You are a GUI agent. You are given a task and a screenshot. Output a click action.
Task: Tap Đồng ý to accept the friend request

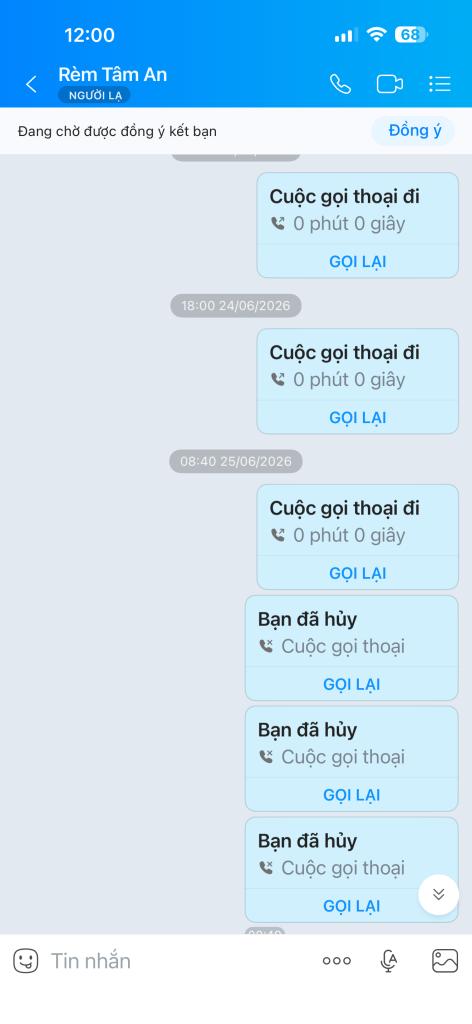click(415, 131)
